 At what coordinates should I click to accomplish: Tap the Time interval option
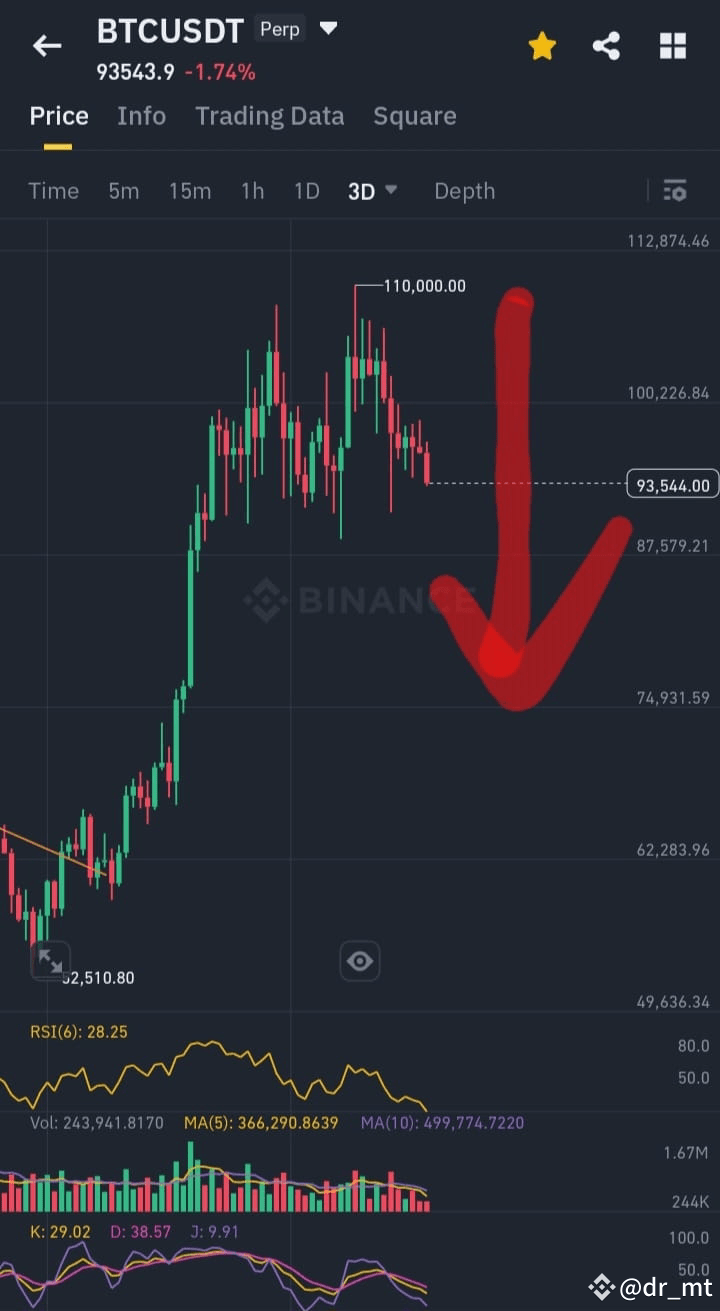click(x=53, y=190)
